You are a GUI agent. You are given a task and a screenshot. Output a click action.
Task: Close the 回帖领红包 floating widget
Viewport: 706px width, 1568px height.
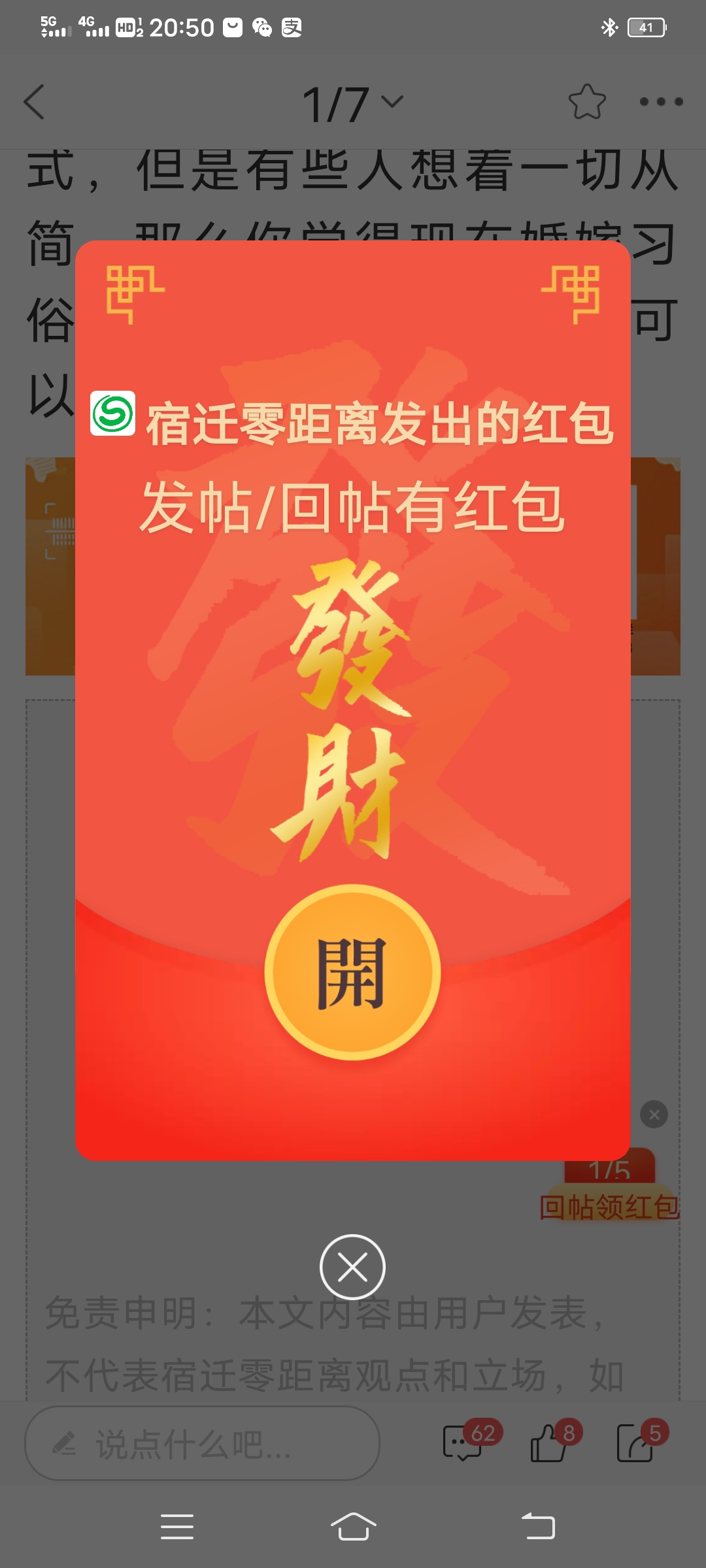pyautogui.click(x=654, y=1115)
